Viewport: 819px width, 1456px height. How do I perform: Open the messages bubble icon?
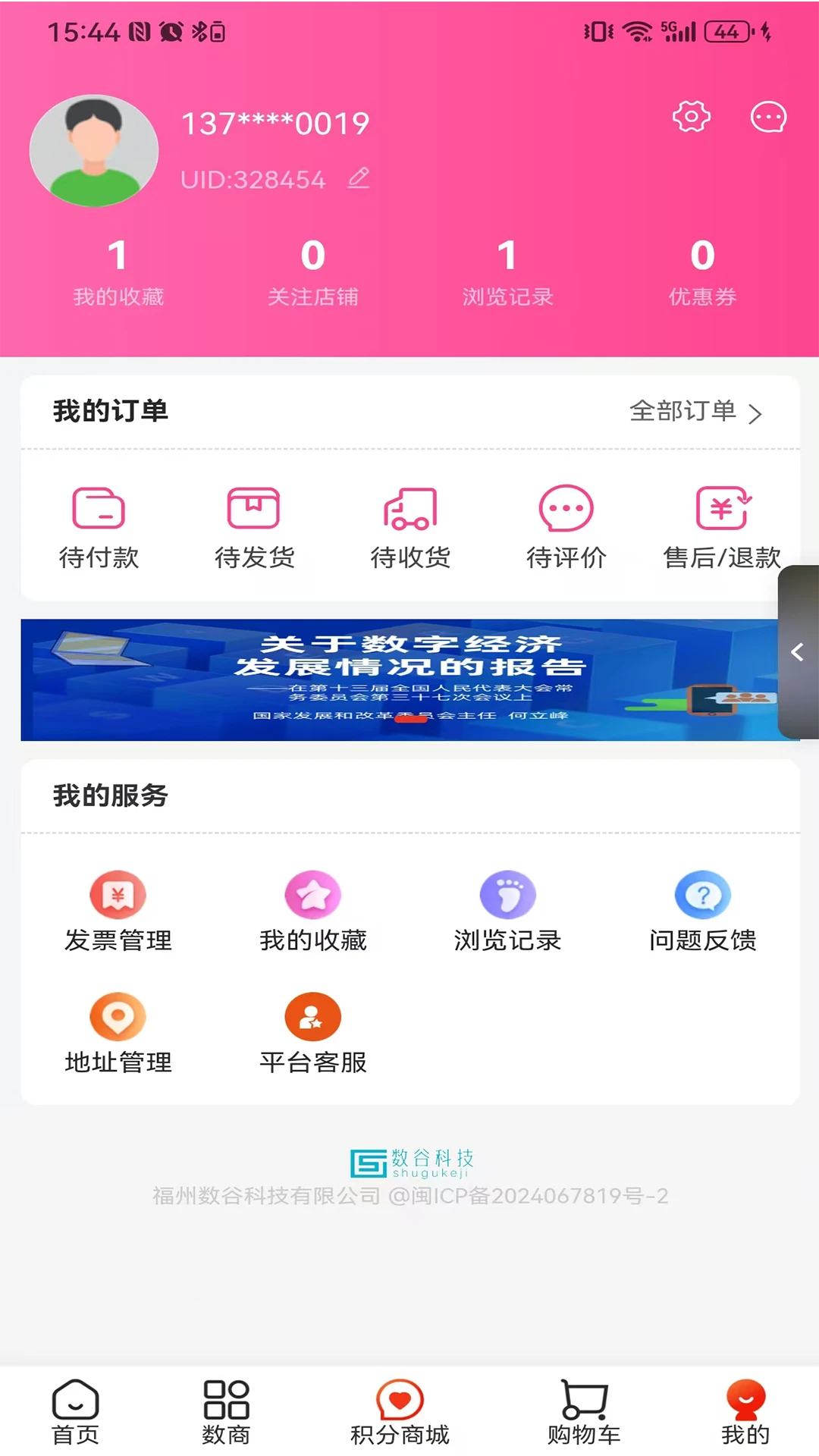pyautogui.click(x=768, y=117)
